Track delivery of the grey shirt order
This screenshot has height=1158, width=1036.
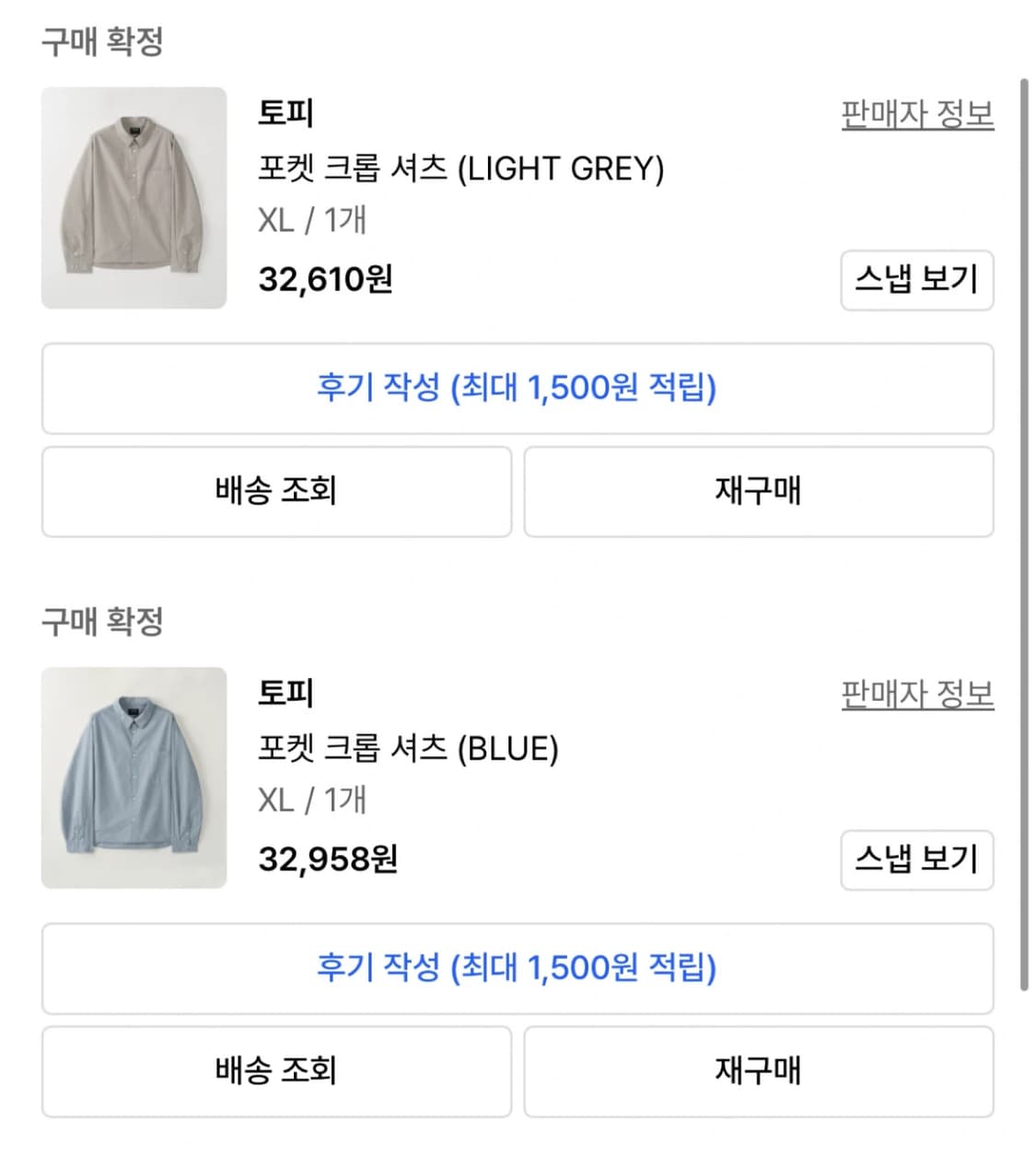[275, 491]
